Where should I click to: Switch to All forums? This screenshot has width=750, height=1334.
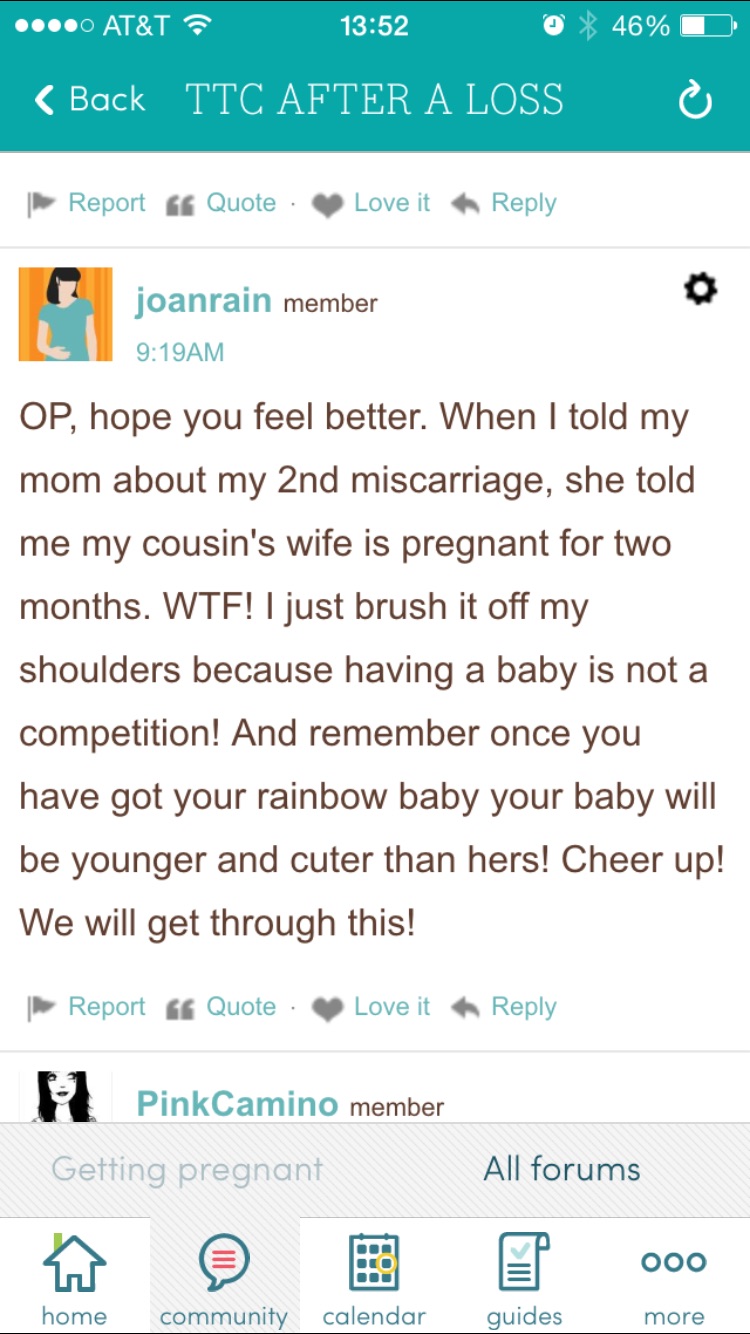point(562,1169)
